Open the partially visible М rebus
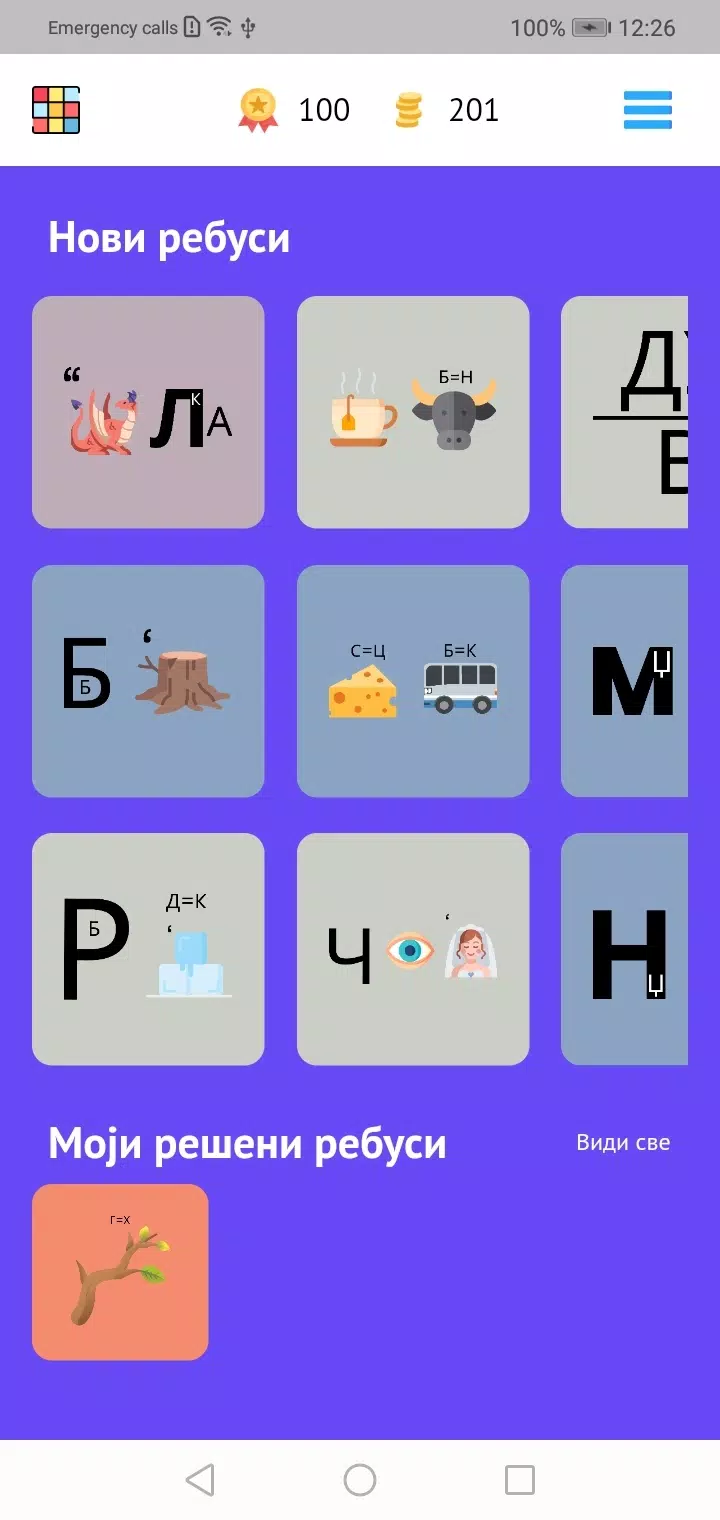 click(x=625, y=681)
